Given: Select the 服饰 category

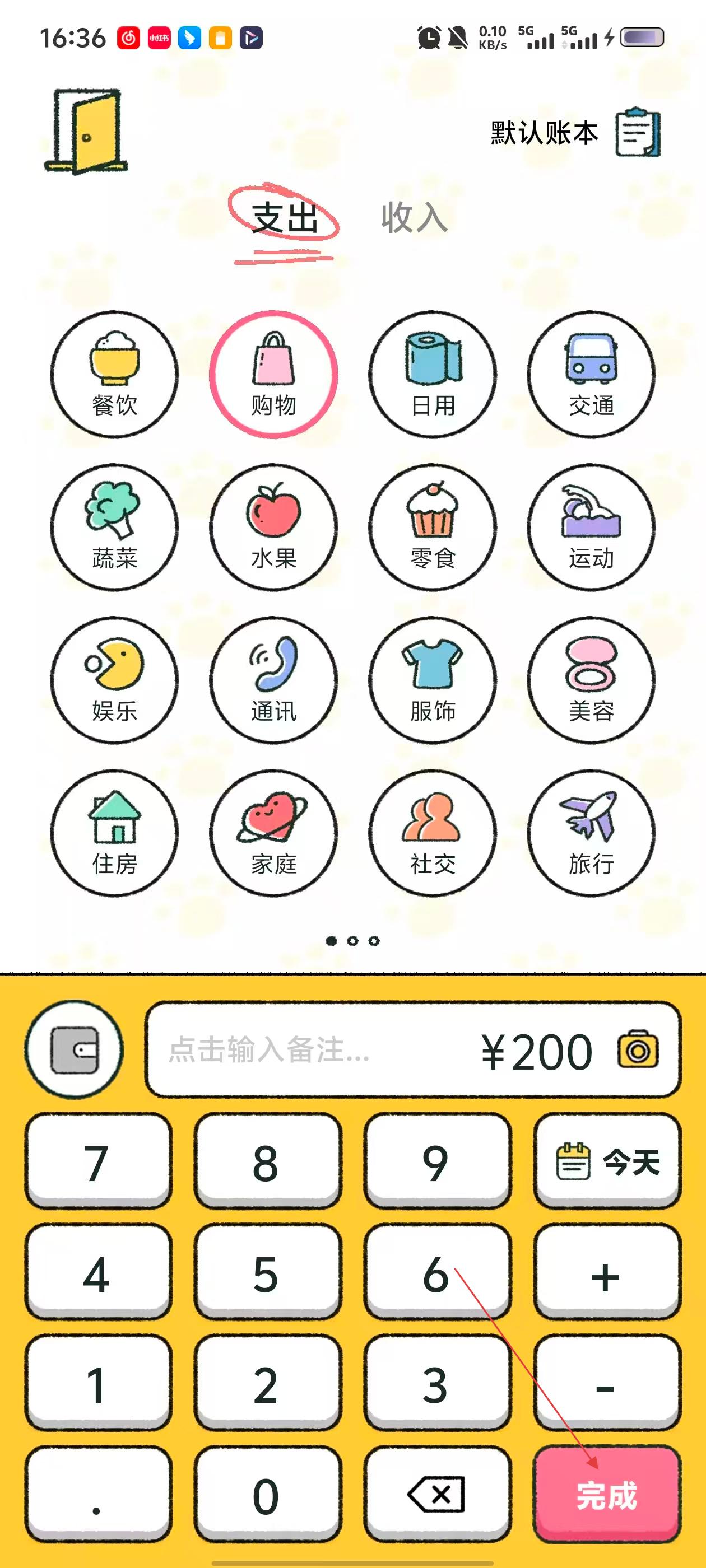Looking at the screenshot, I should tap(433, 680).
